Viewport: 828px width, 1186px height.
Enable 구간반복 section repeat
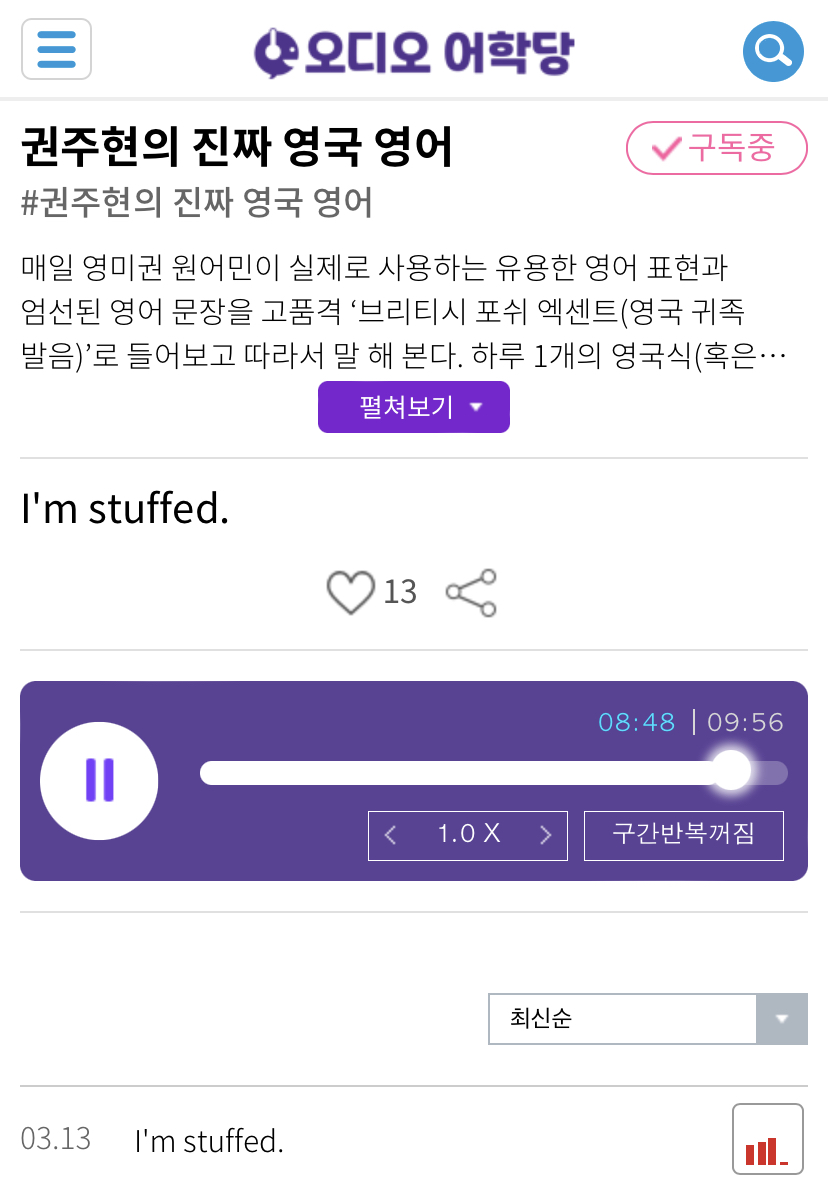[x=683, y=835]
